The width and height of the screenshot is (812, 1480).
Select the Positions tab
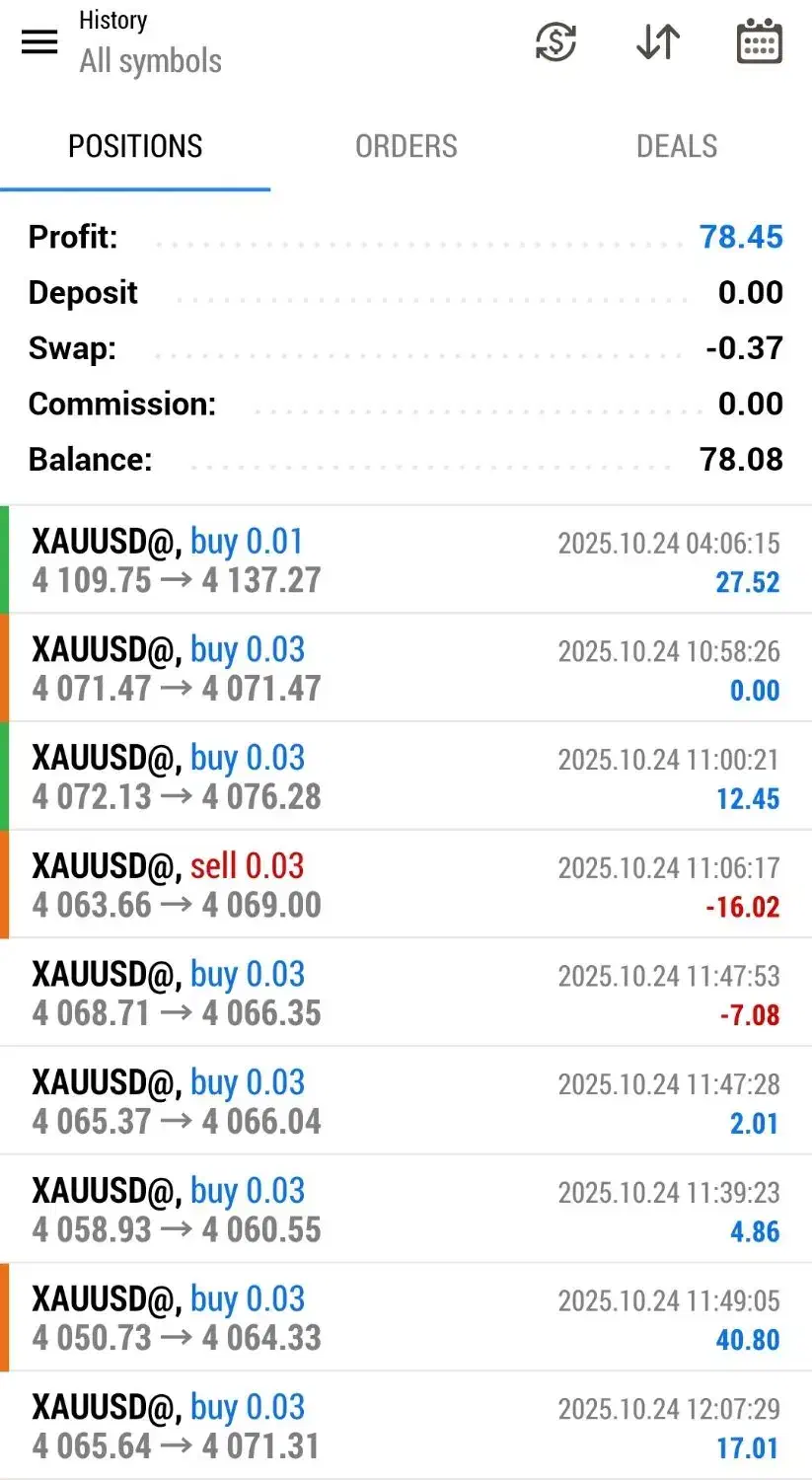[135, 147]
